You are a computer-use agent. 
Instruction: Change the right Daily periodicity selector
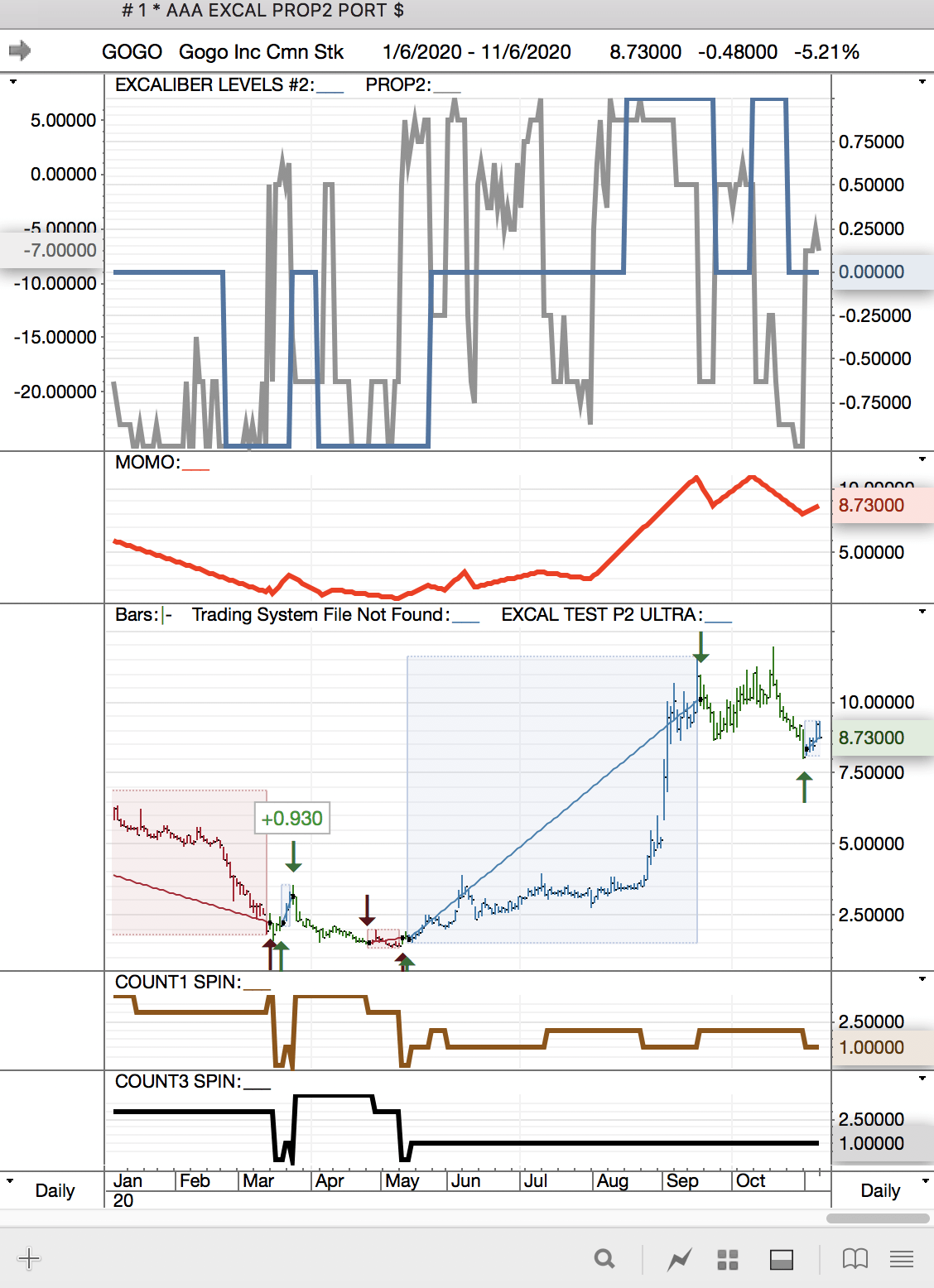coord(880,1190)
